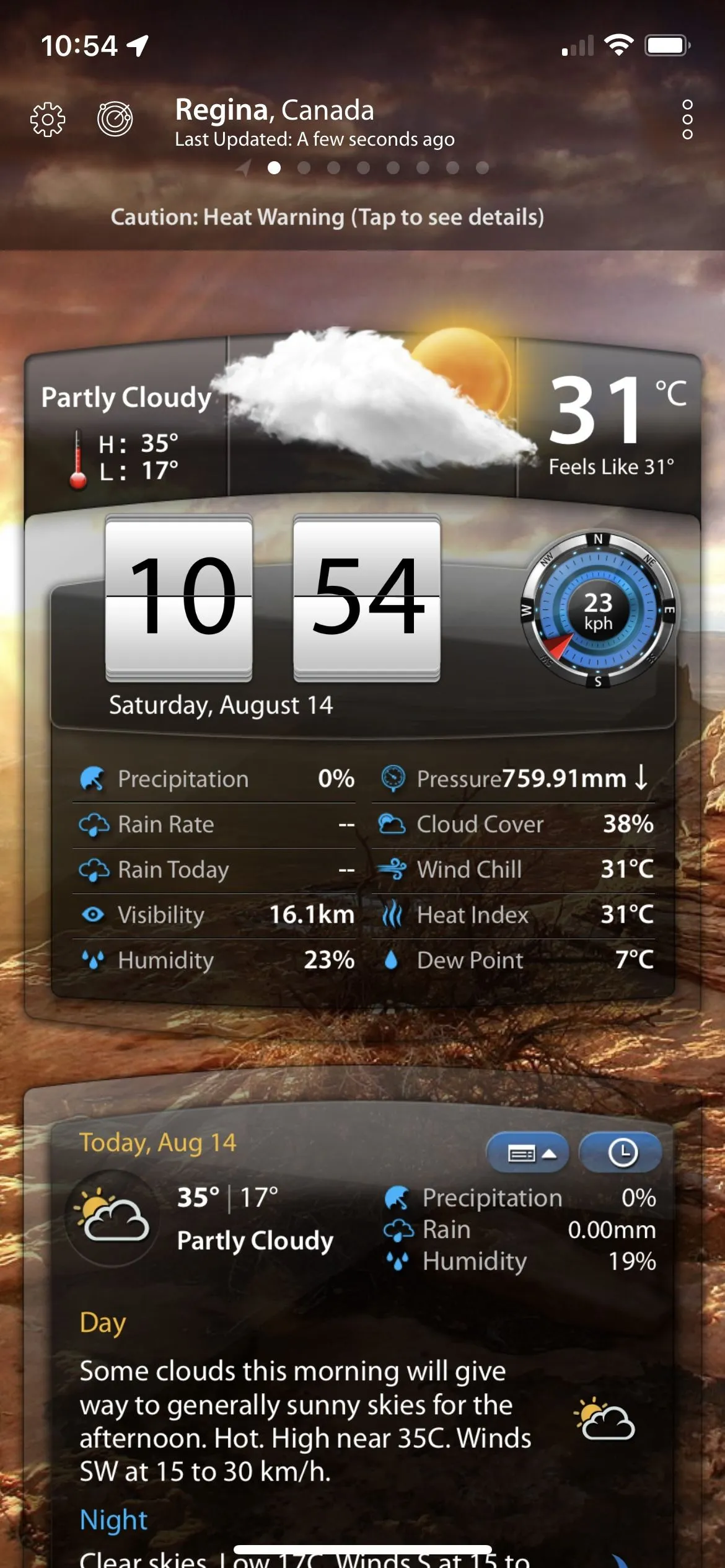Switch to the hourly forecast clock button
This screenshot has width=725, height=1568.
click(622, 1153)
